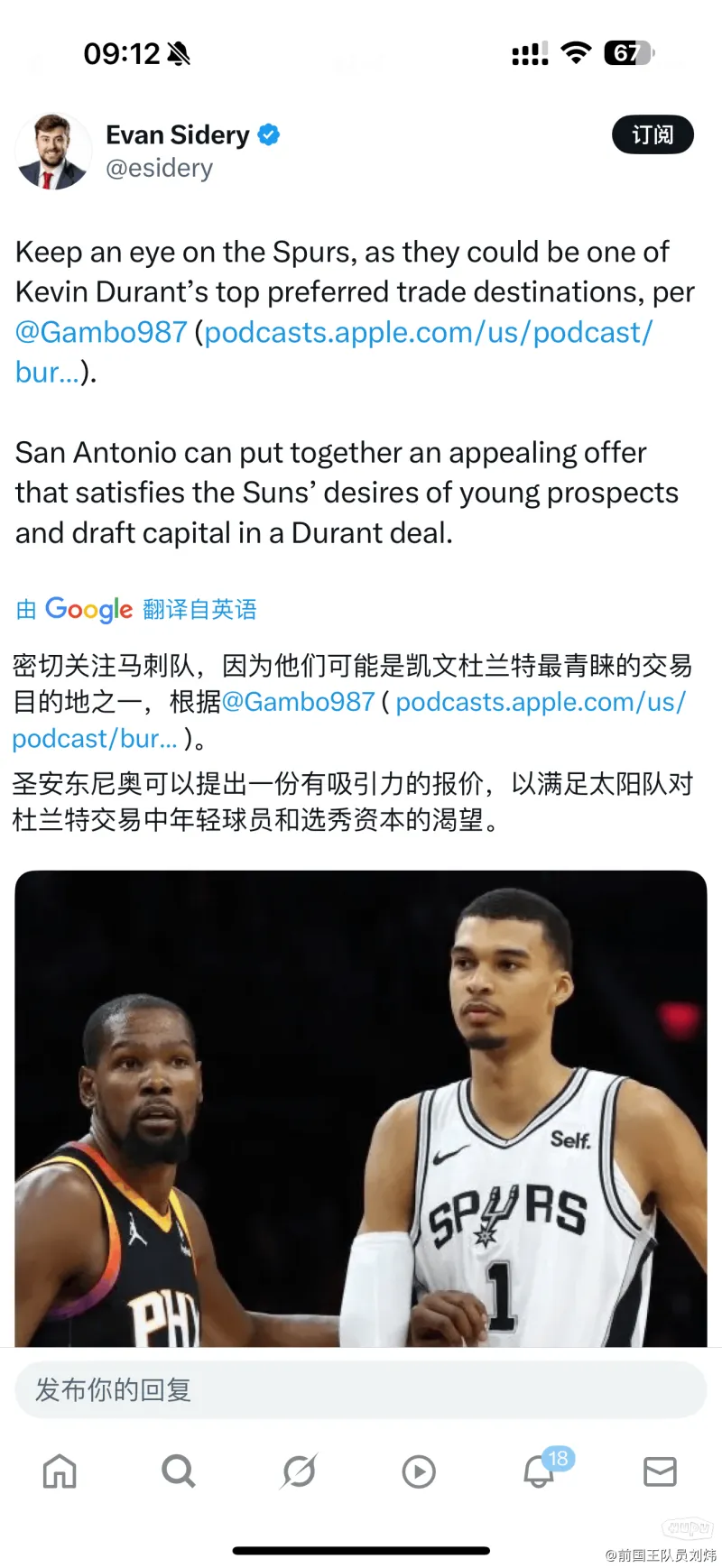Open the Home feed

coord(59,1471)
